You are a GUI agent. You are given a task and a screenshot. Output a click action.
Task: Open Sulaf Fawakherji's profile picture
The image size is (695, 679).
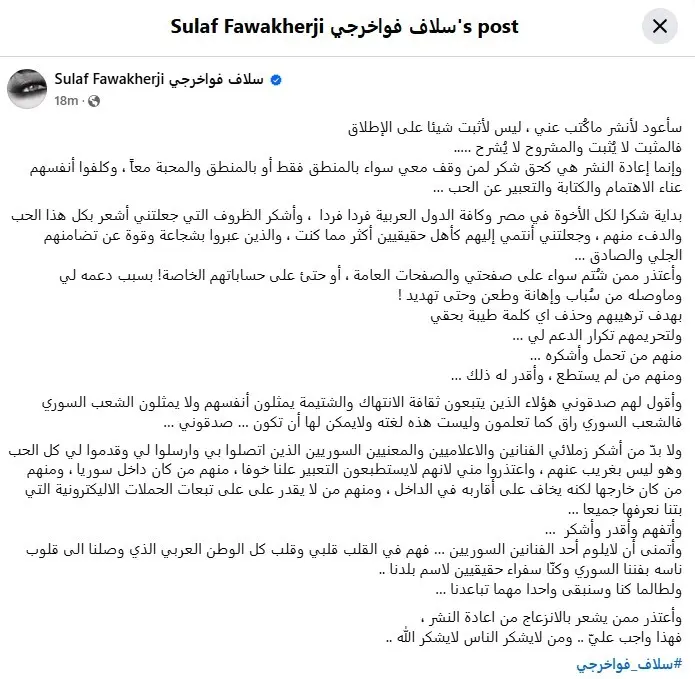[x=28, y=89]
